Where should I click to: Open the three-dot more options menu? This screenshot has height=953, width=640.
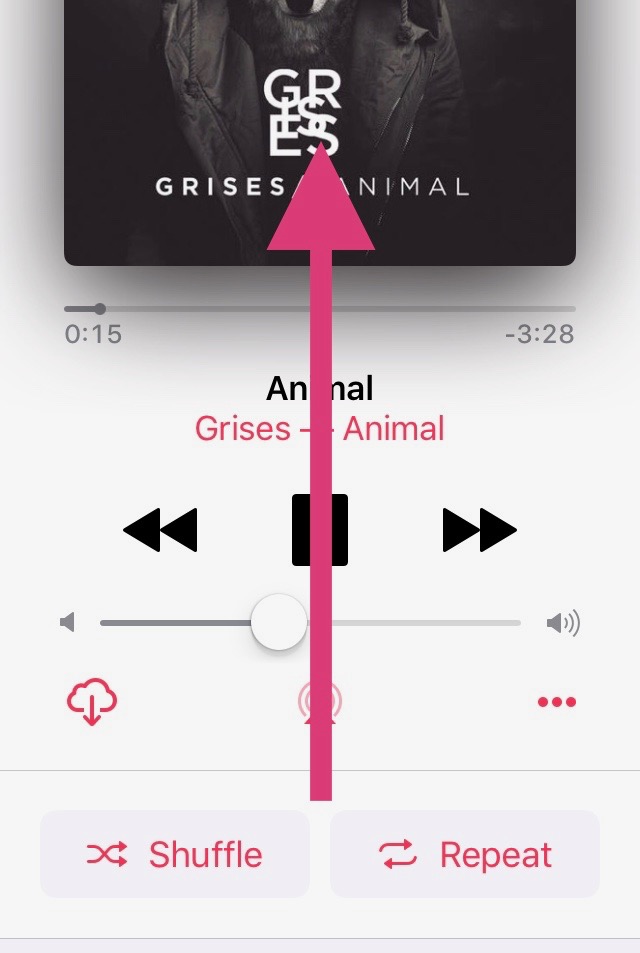[557, 702]
